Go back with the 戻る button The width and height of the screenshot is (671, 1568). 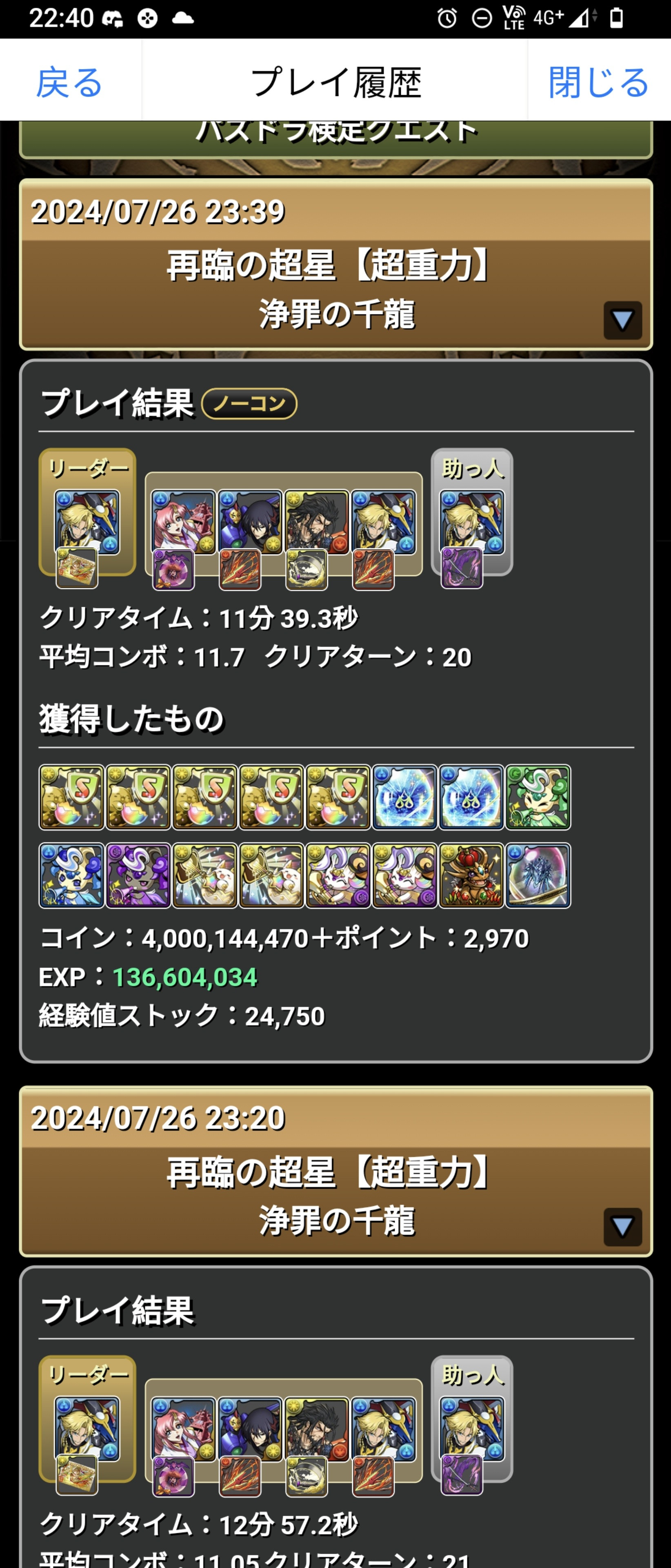coord(69,82)
